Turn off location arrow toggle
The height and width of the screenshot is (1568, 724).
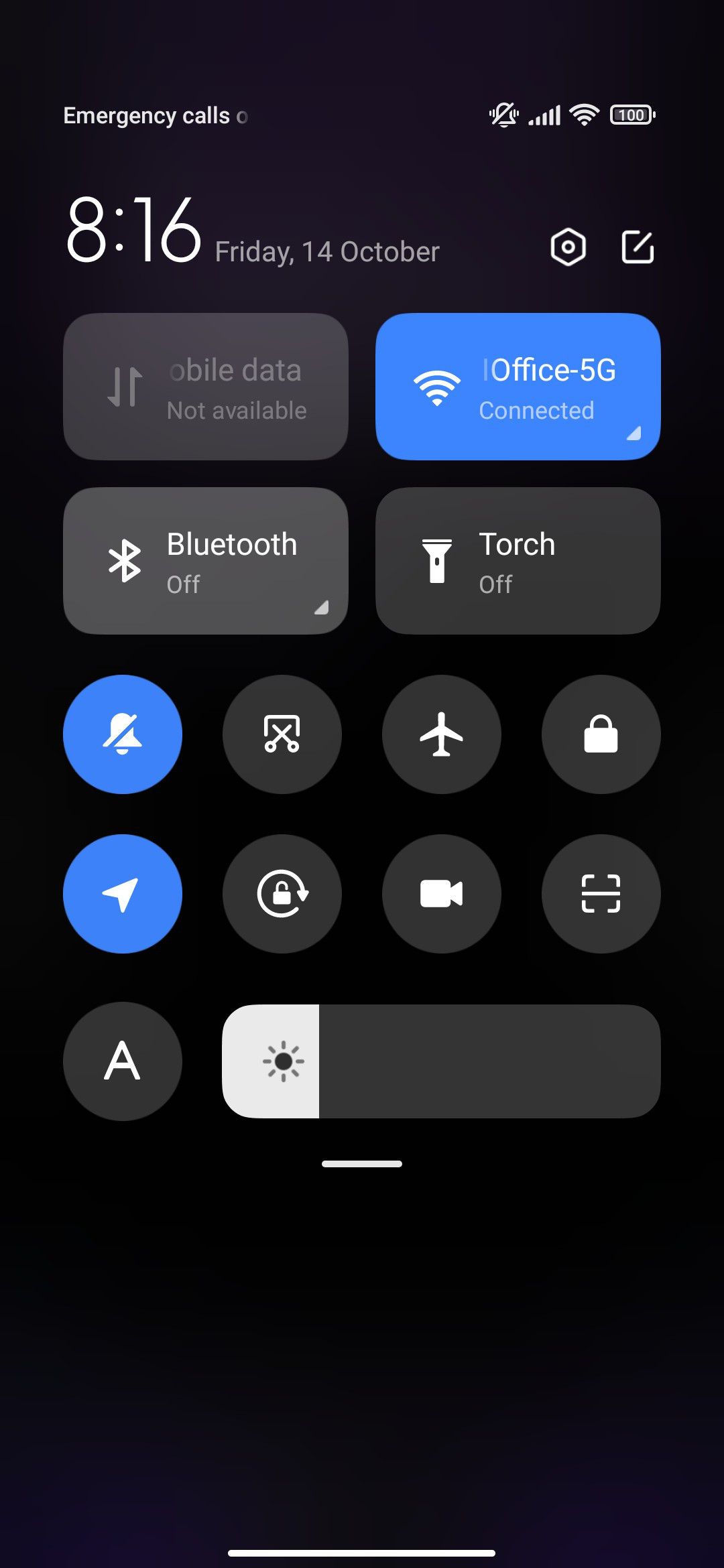(x=123, y=894)
